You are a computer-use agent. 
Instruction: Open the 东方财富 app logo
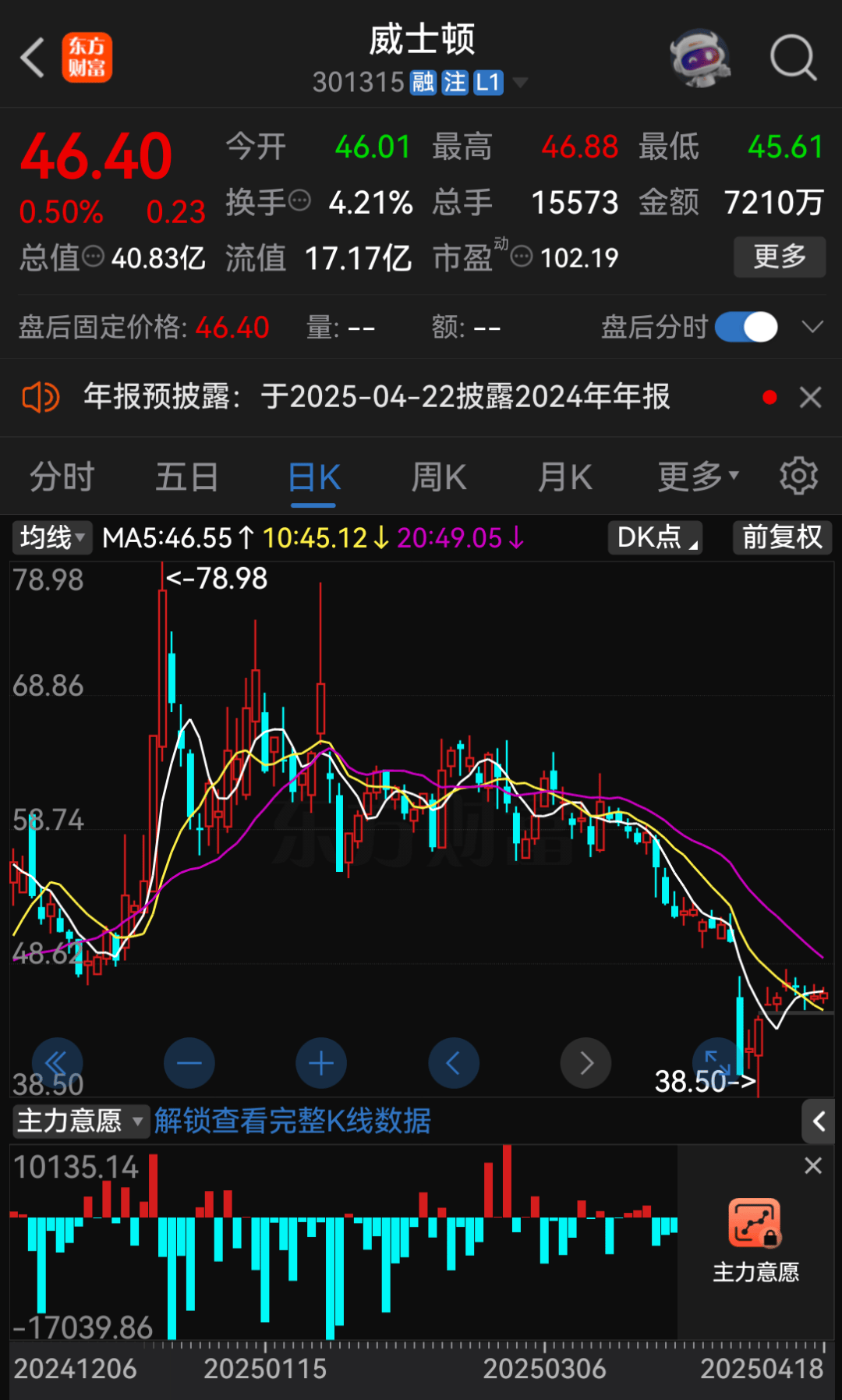click(x=87, y=58)
